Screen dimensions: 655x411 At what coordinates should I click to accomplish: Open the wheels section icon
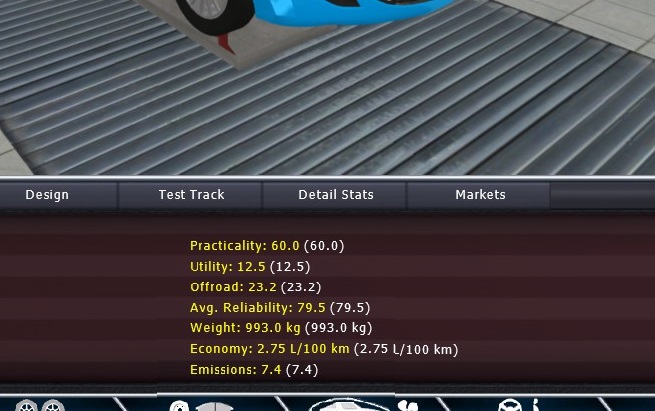tap(40, 406)
